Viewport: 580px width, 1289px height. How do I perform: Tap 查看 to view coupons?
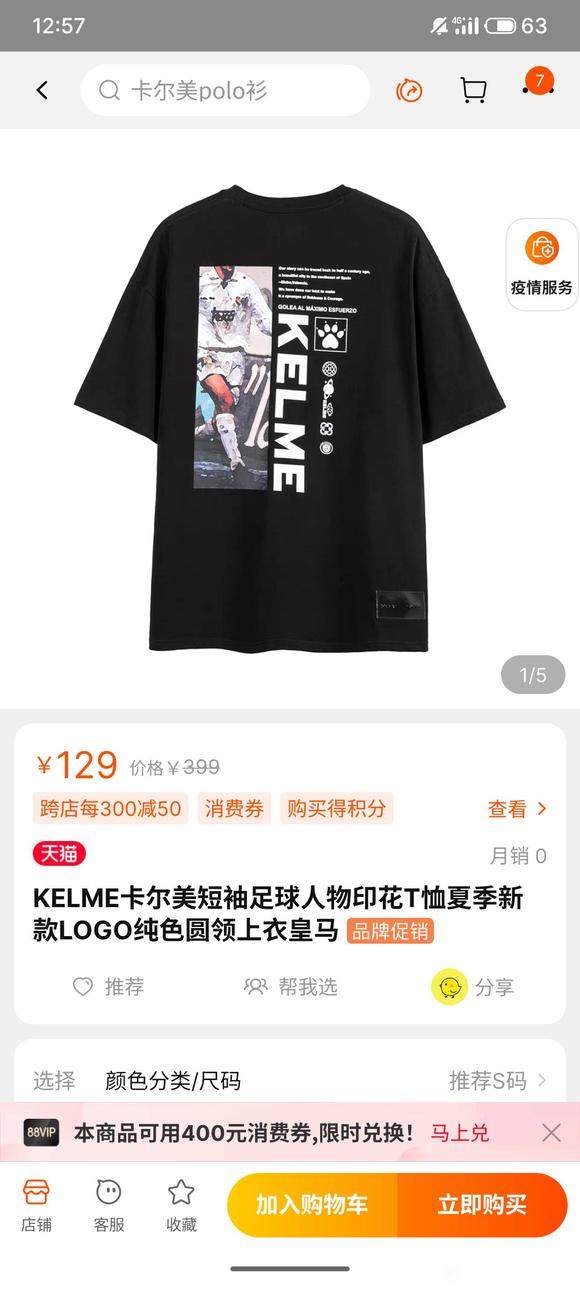518,809
